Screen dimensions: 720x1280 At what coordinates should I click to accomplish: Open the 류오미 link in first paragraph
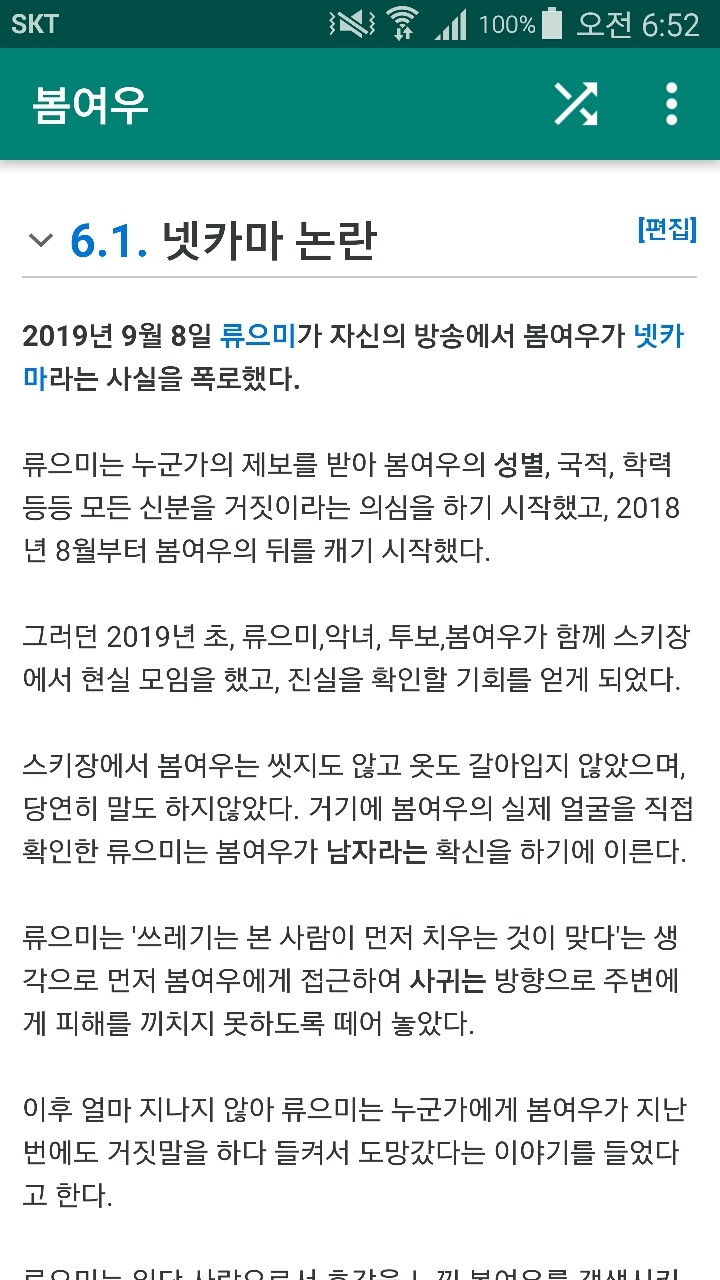click(258, 336)
